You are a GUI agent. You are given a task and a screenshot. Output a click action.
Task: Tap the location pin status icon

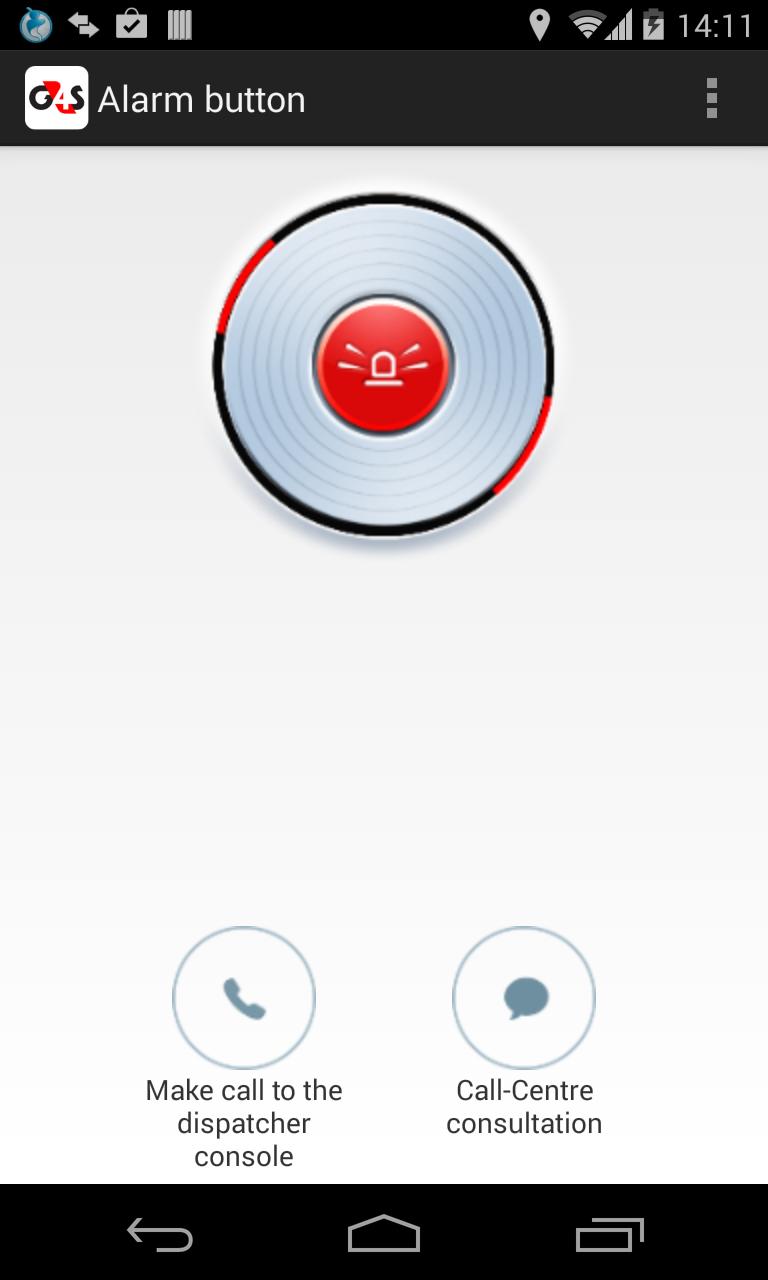click(540, 24)
